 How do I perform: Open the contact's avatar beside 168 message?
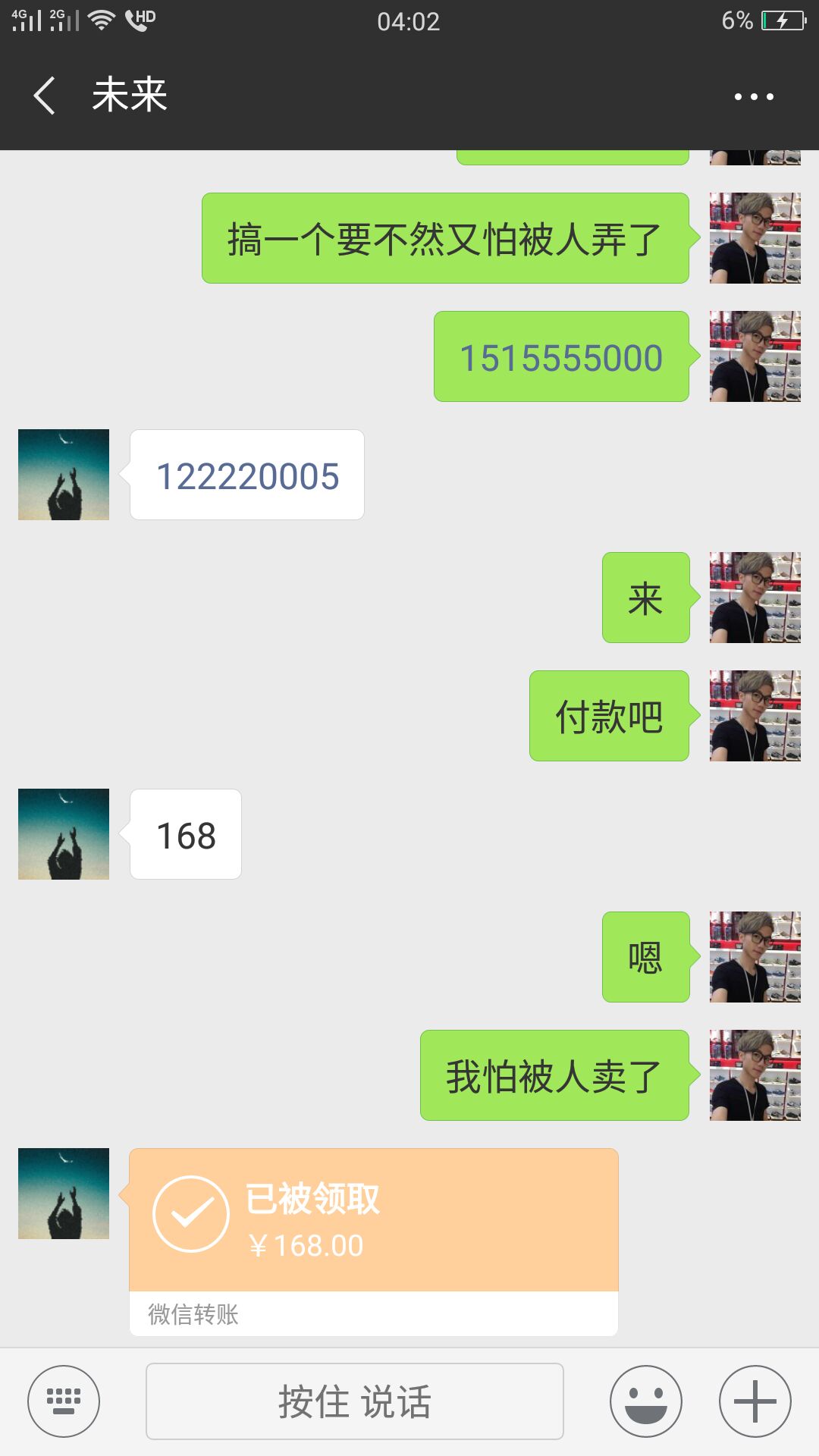coord(64,834)
